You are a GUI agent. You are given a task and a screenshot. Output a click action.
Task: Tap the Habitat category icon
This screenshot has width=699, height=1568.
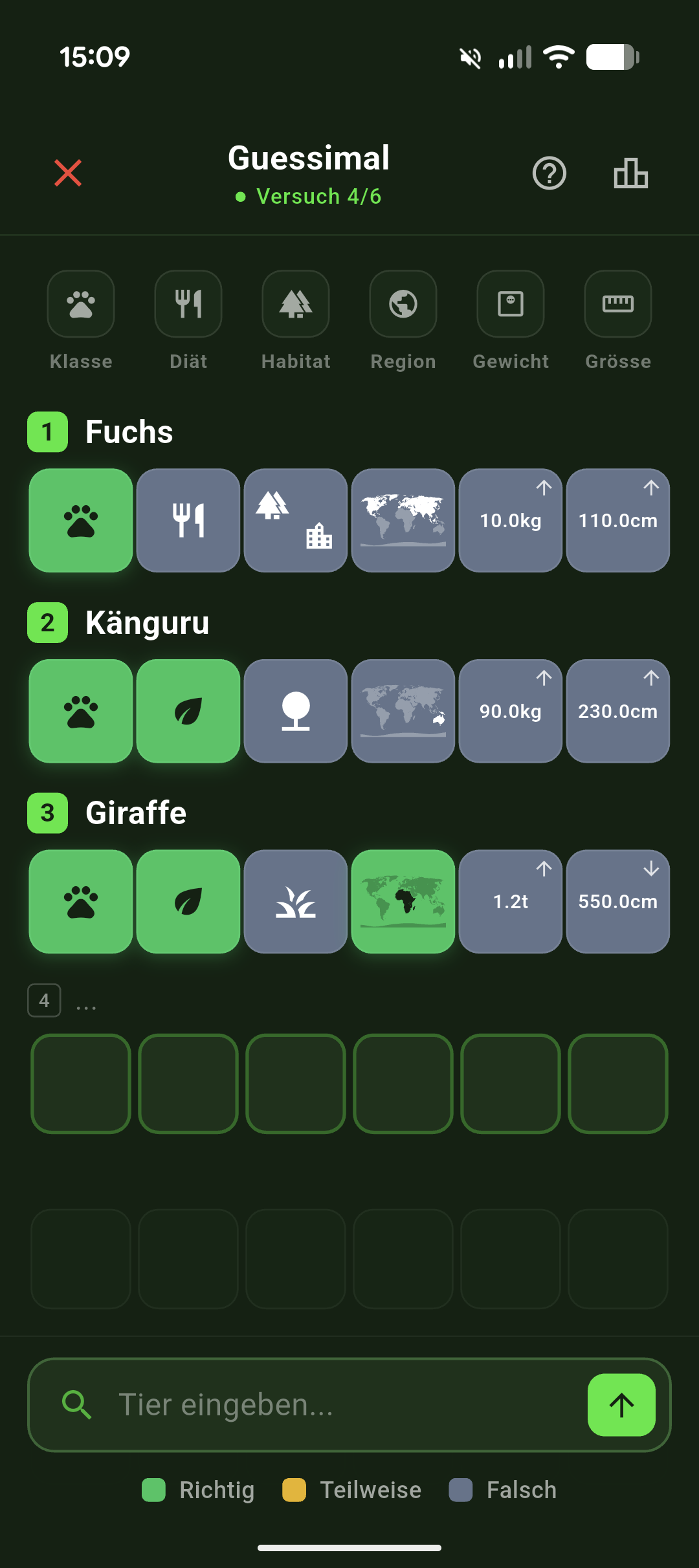pyautogui.click(x=296, y=304)
